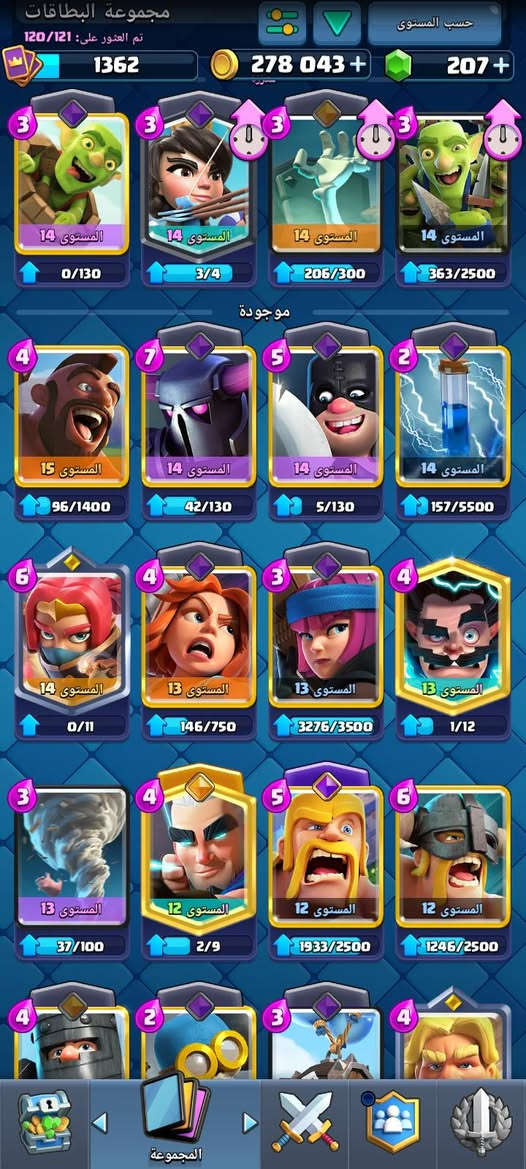Buy more gems with the plus
The height and width of the screenshot is (1169, 526).
click(x=501, y=65)
